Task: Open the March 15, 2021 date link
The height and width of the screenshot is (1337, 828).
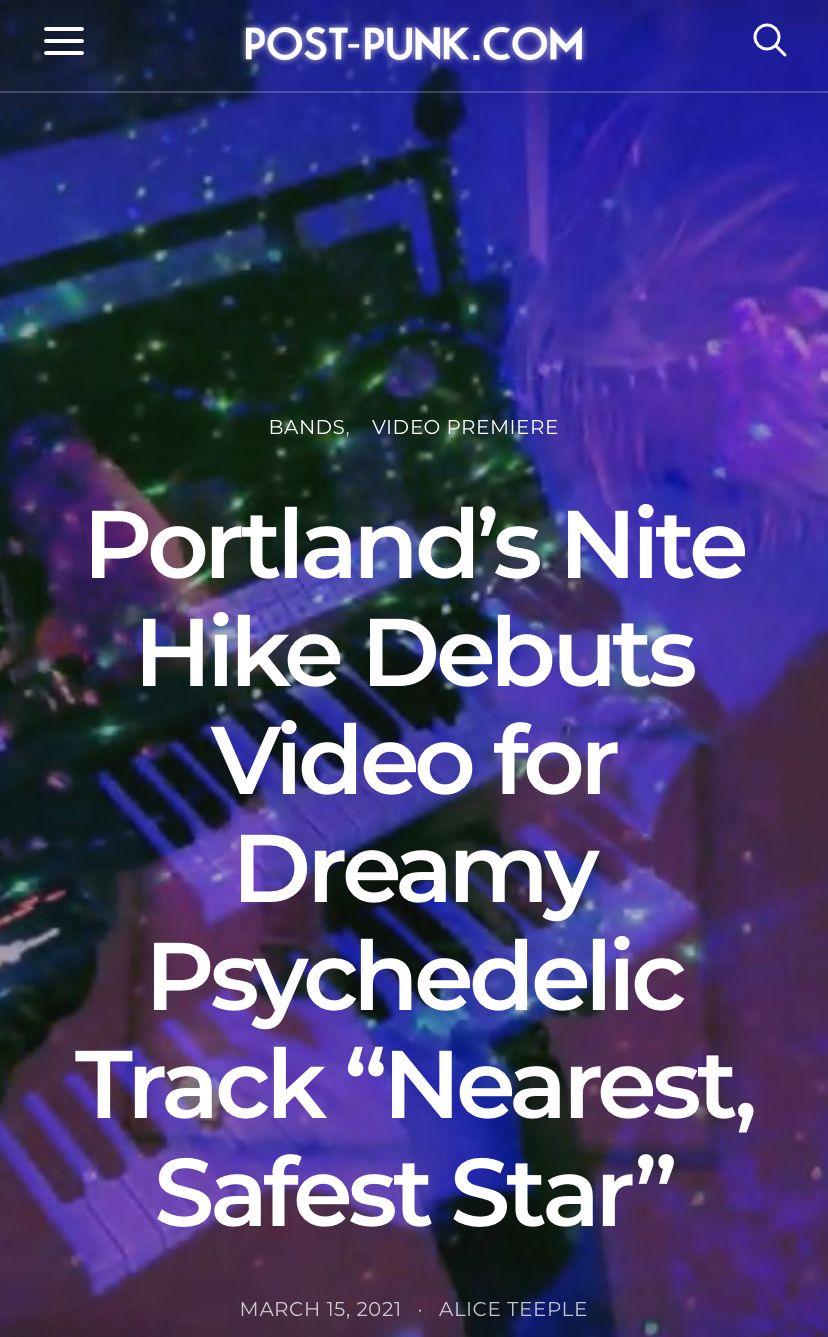Action: [320, 1309]
